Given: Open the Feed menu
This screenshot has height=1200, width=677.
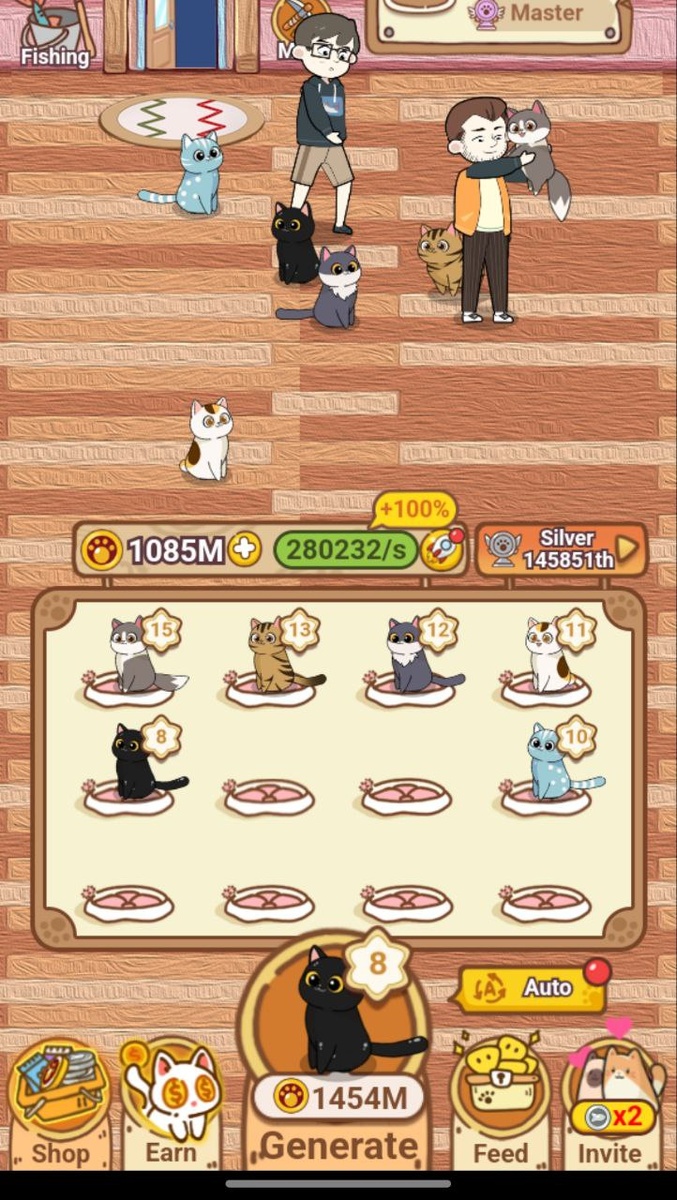Looking at the screenshot, I should [501, 1105].
